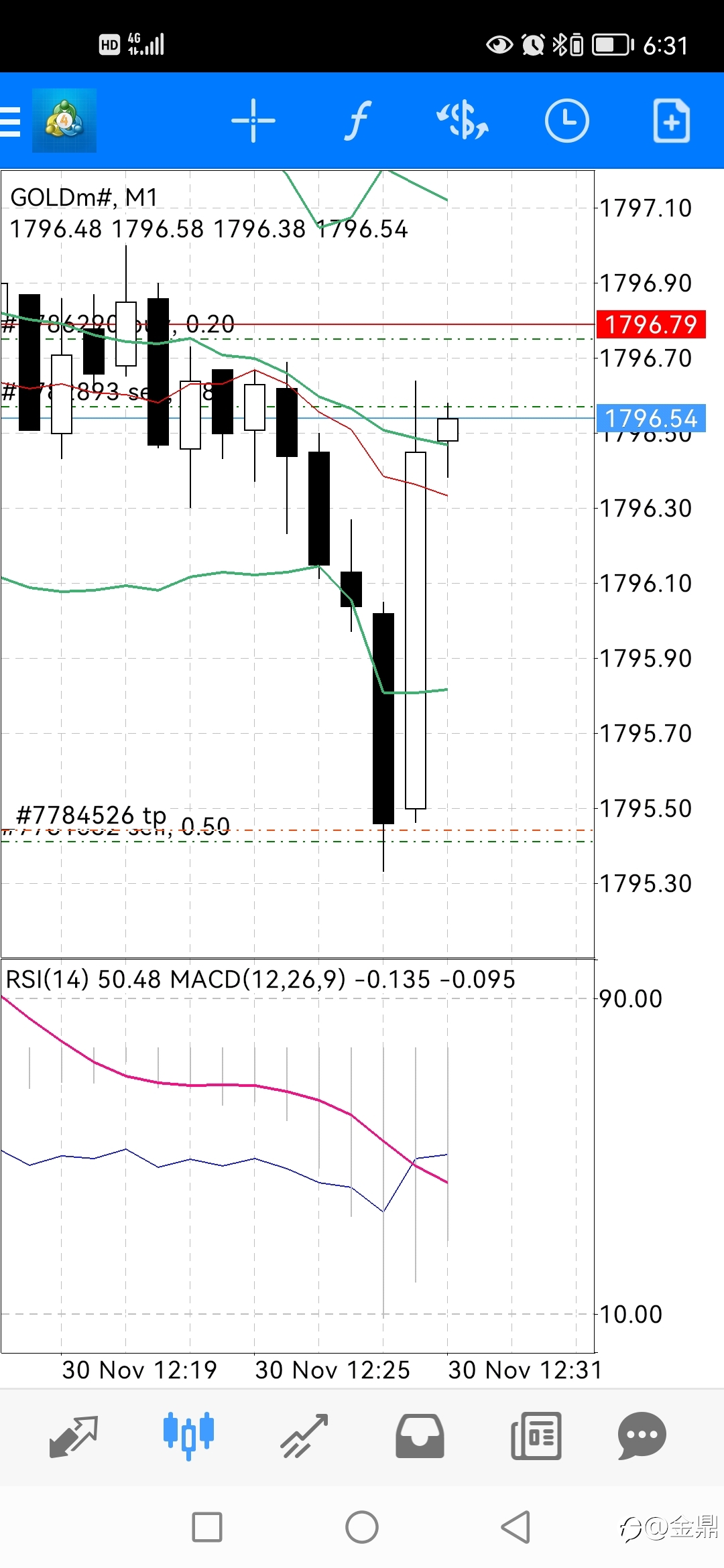
Task: Open the indicators list
Action: (x=358, y=121)
